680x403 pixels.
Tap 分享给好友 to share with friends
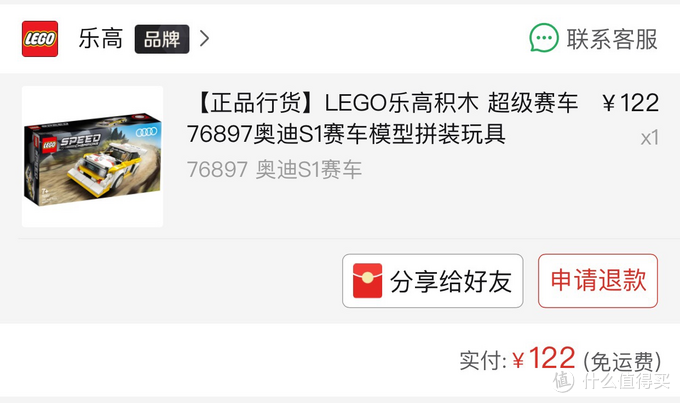click(433, 282)
